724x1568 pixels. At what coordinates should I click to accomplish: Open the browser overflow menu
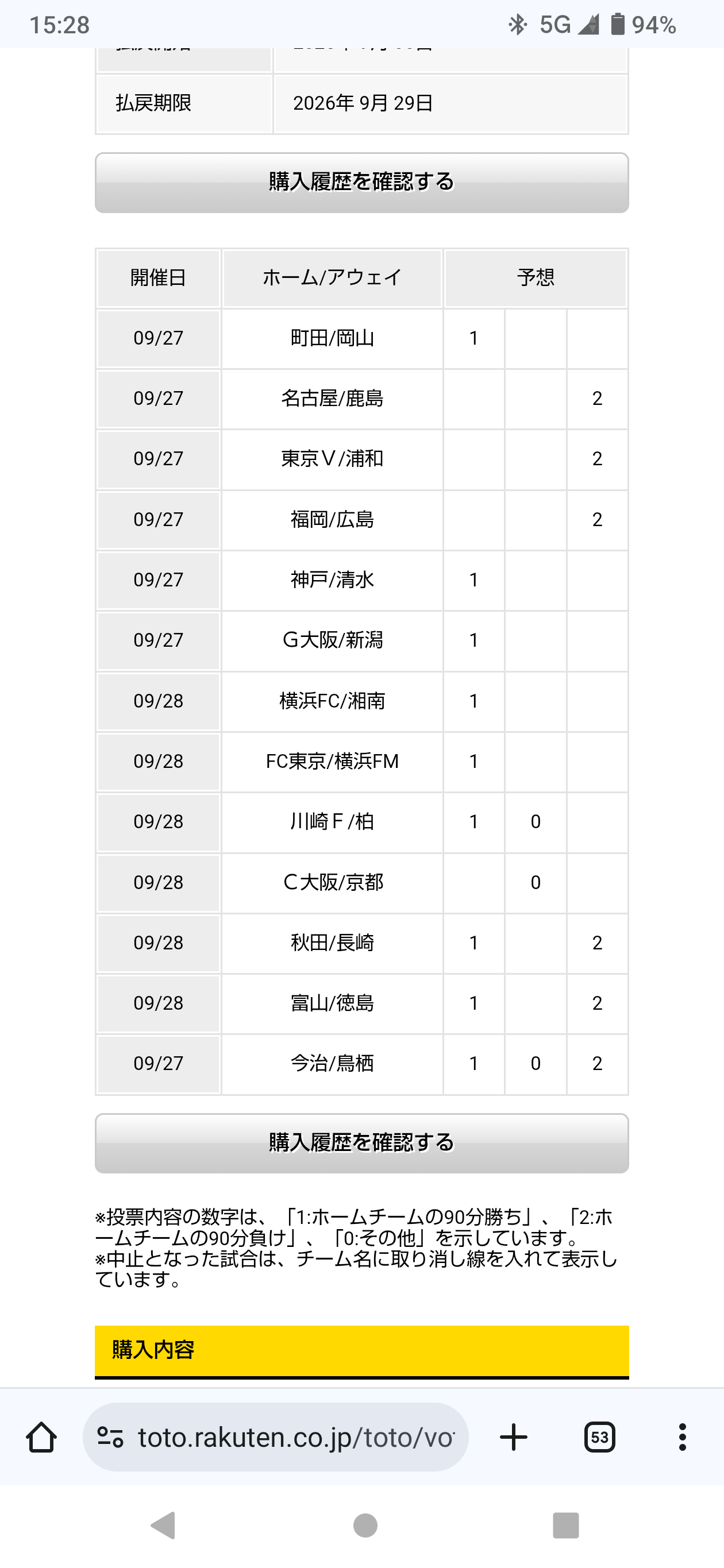[682, 1437]
